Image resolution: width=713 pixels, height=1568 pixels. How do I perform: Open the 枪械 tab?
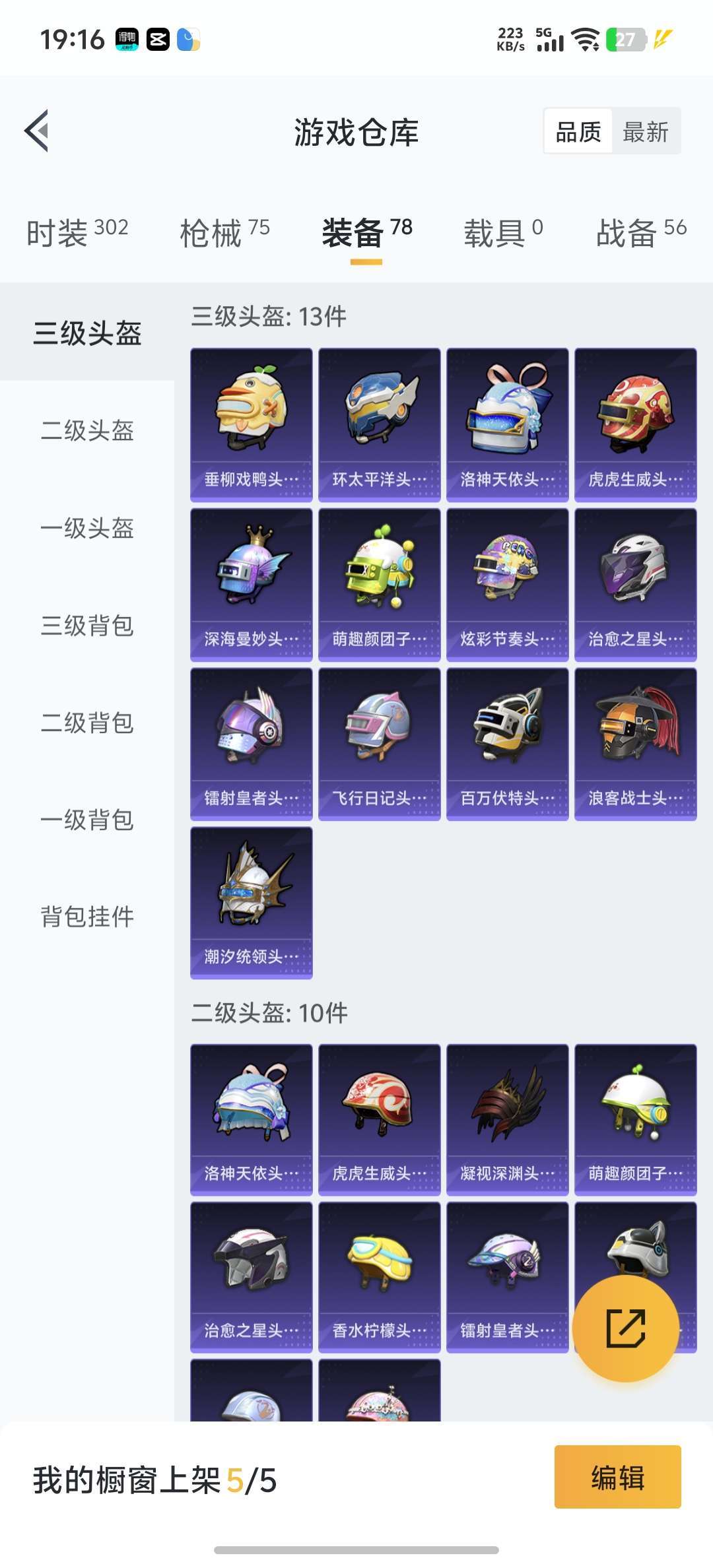224,232
